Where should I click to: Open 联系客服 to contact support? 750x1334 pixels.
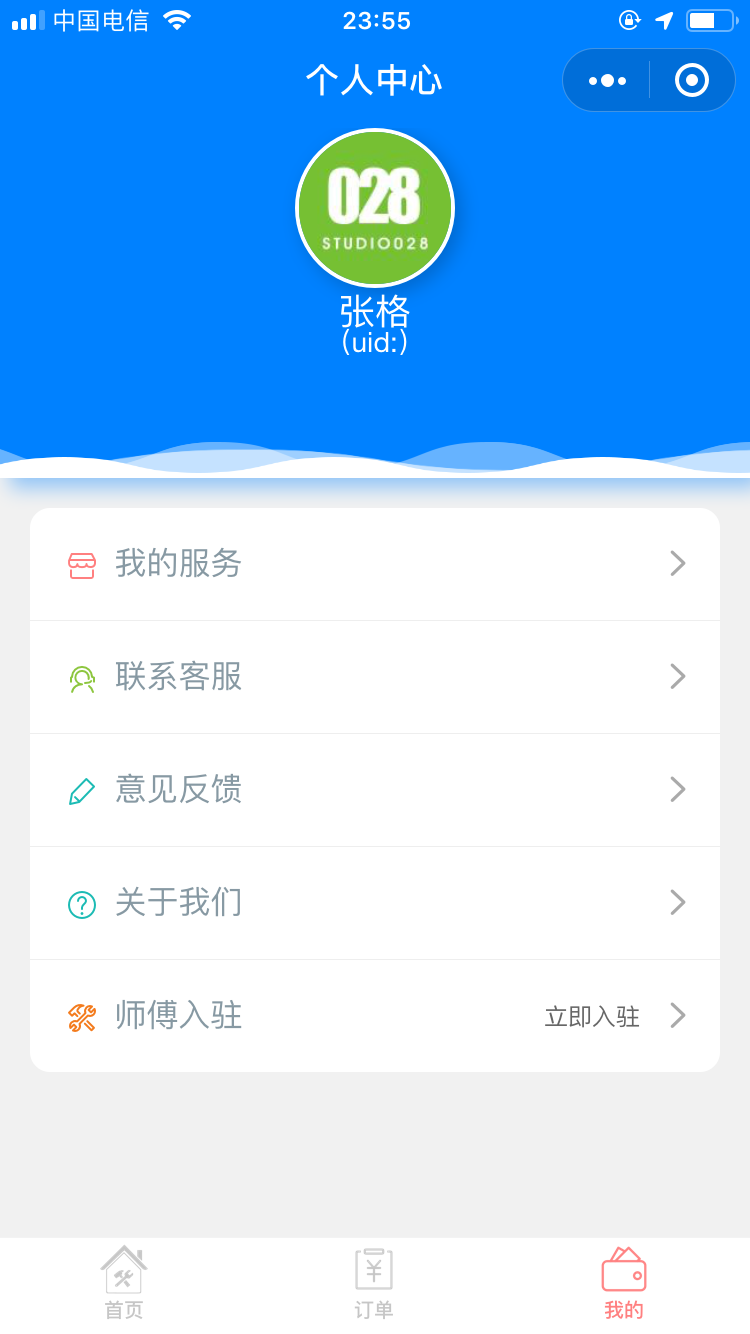[x=375, y=677]
